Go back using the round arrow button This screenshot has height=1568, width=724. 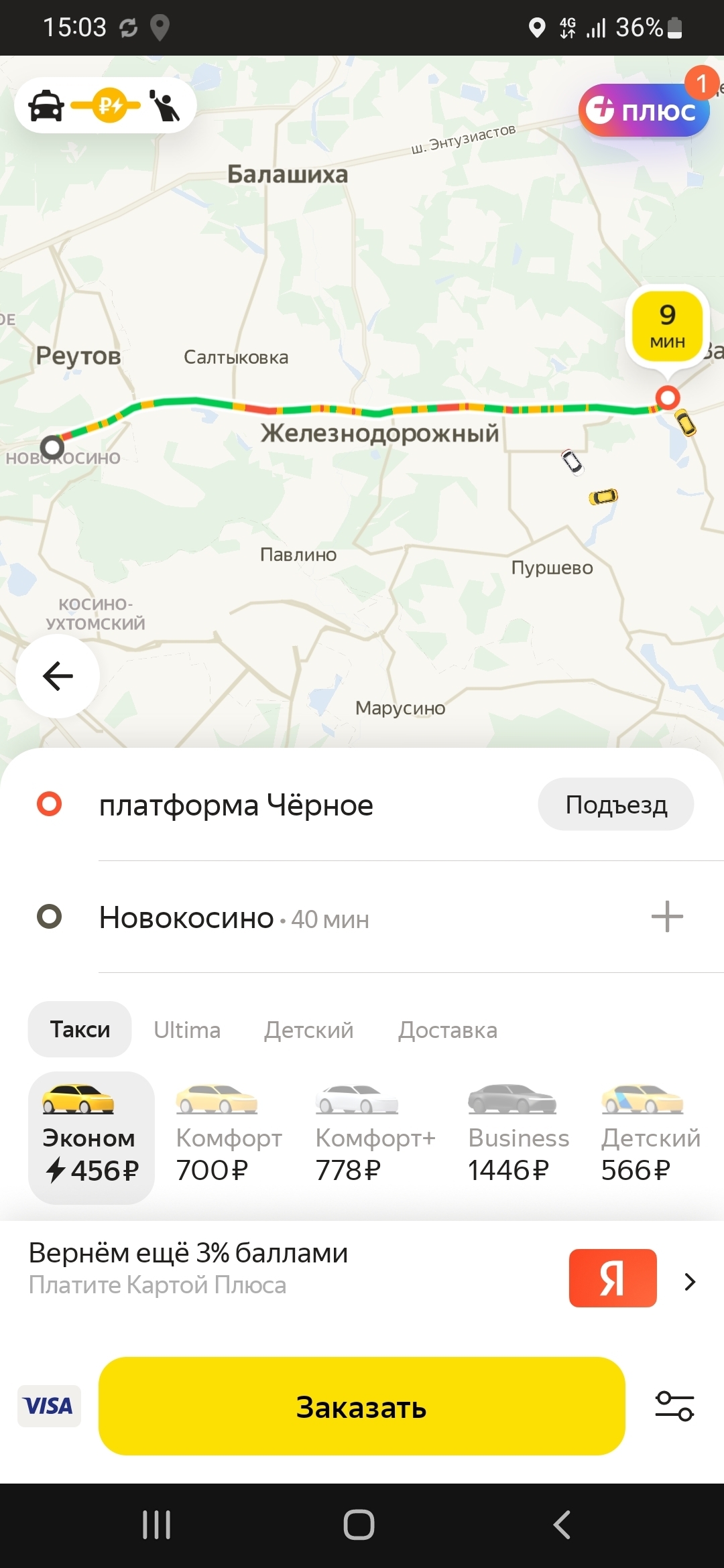58,675
